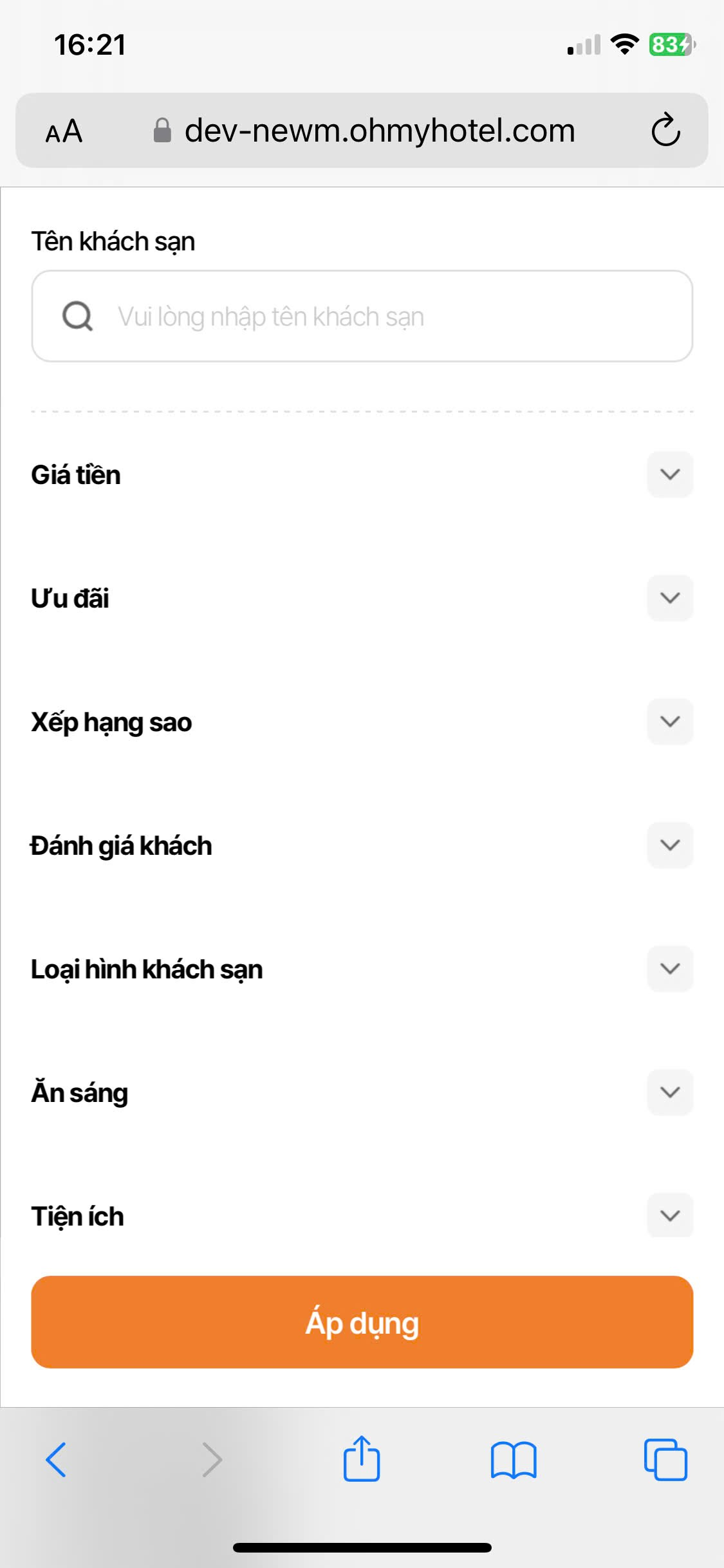Image resolution: width=724 pixels, height=1568 pixels.
Task: Open the Safari AA page settings
Action: 64,131
